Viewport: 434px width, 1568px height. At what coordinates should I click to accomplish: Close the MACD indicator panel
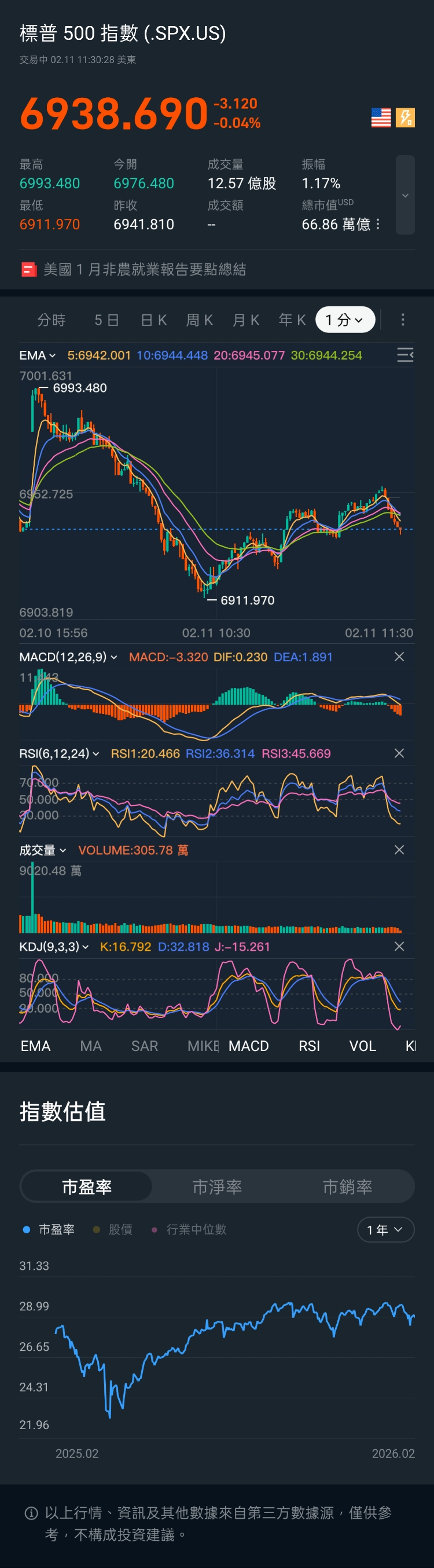(399, 657)
